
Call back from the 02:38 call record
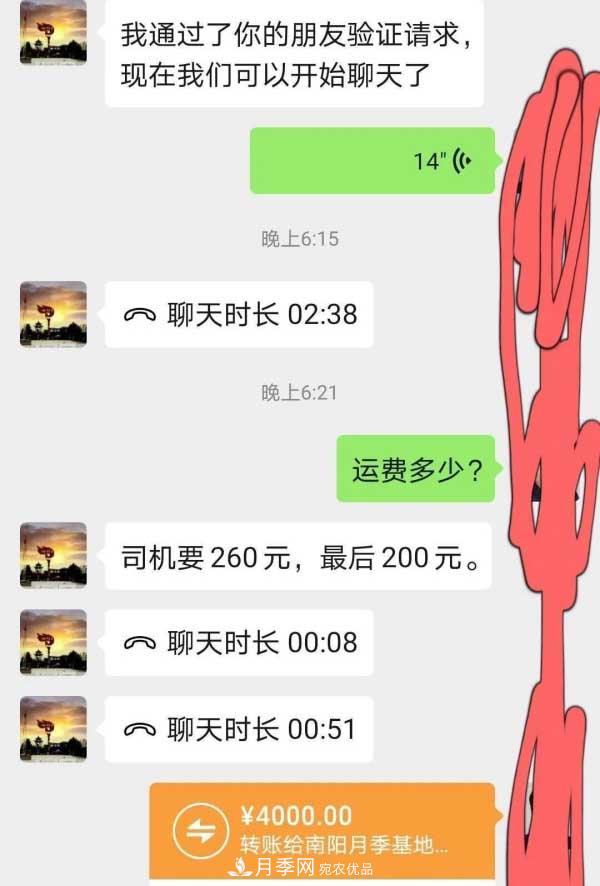point(239,314)
